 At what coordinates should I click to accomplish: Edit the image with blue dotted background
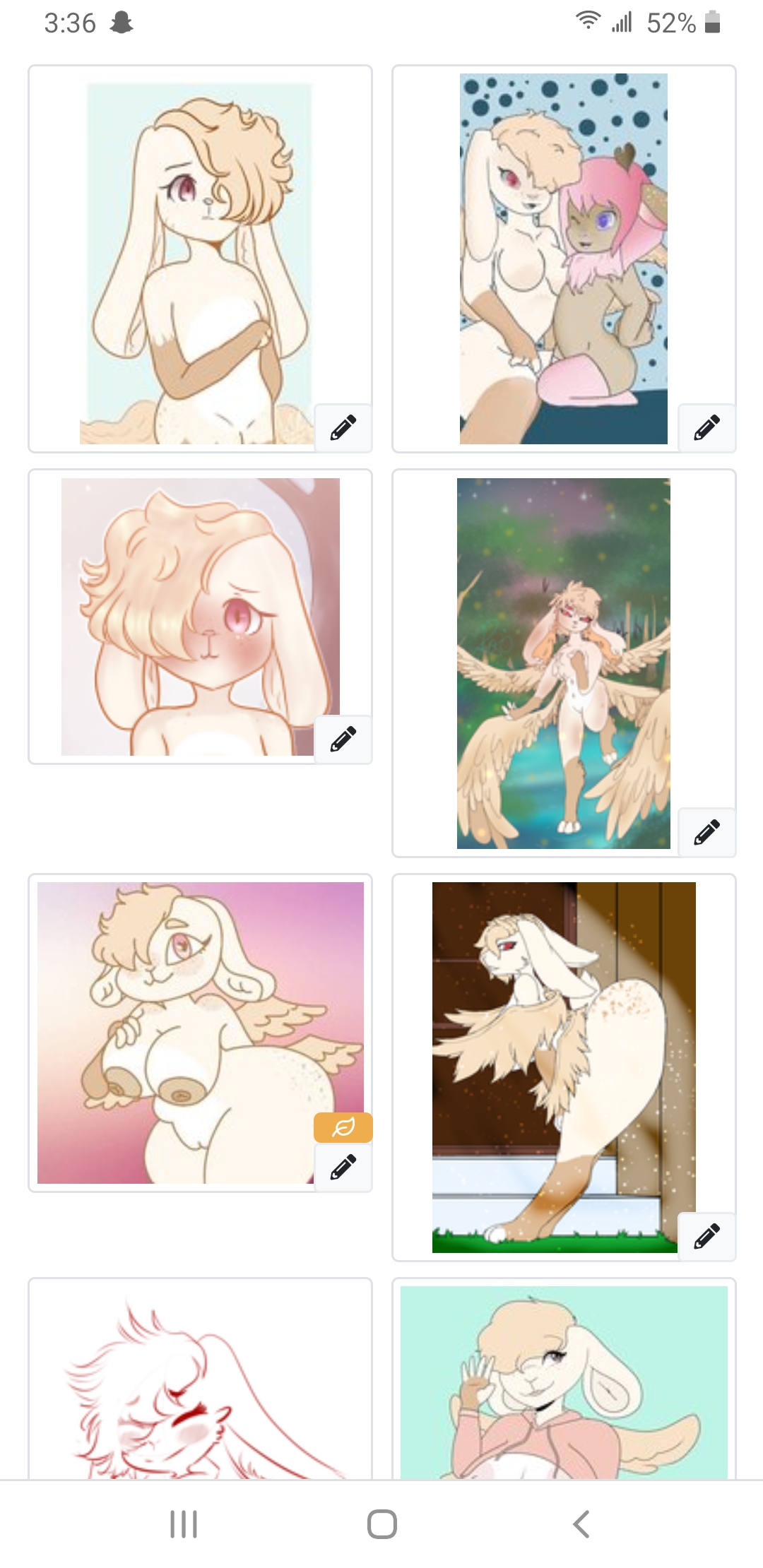(706, 428)
